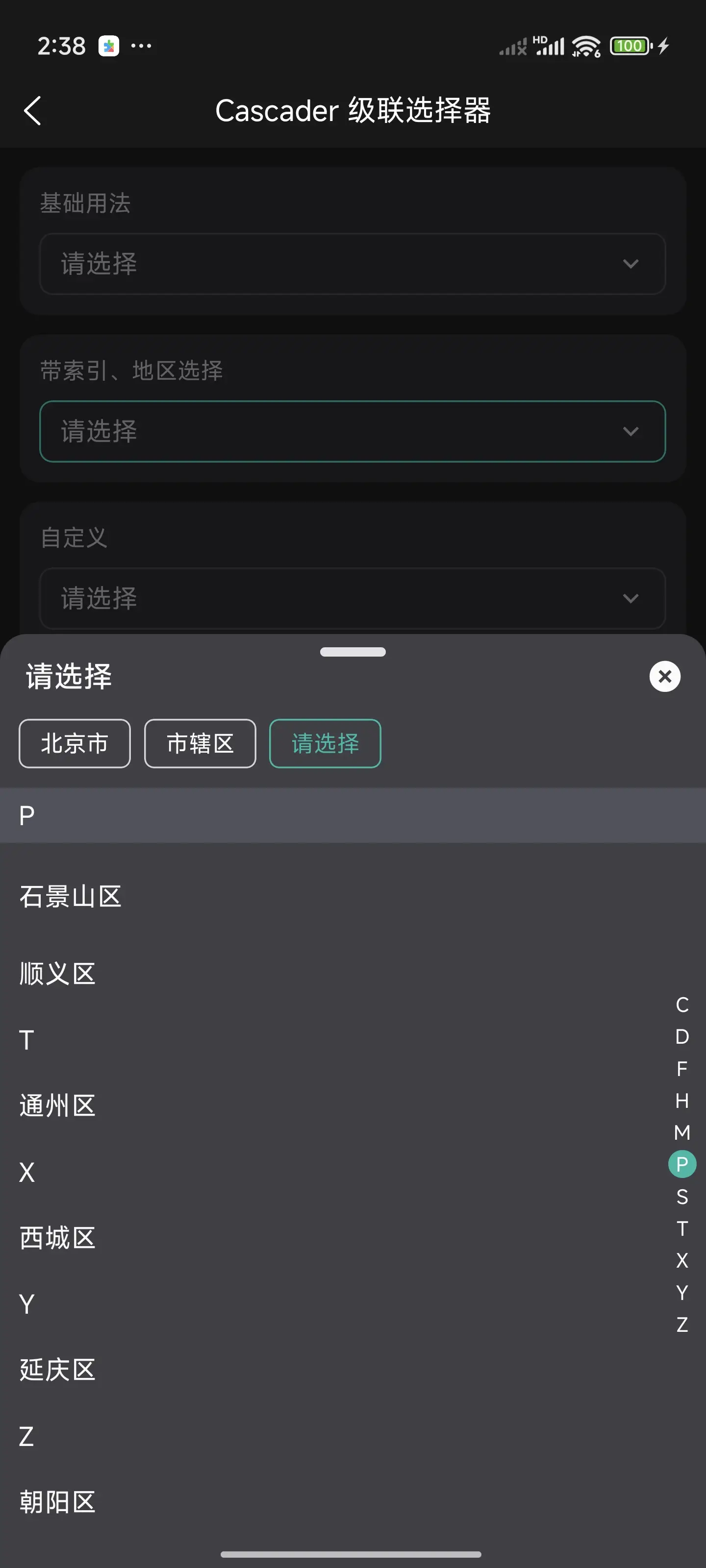Screen dimensions: 706x1568
Task: Tap index letter Y in sidebar
Action: [x=682, y=1292]
